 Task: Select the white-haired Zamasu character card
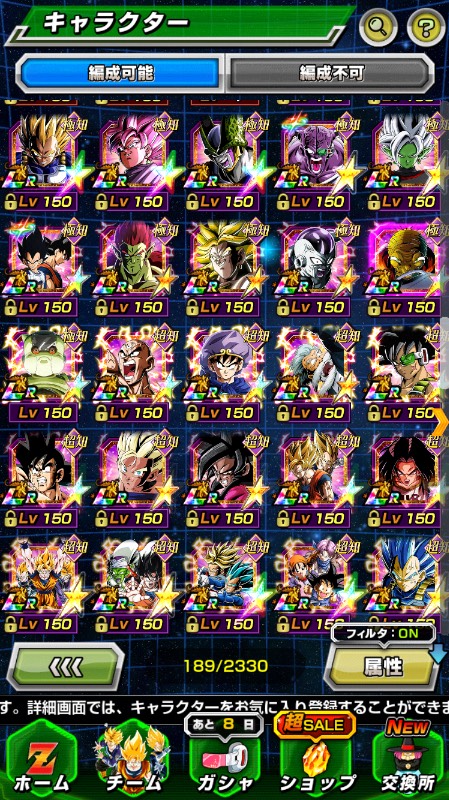coord(408,162)
